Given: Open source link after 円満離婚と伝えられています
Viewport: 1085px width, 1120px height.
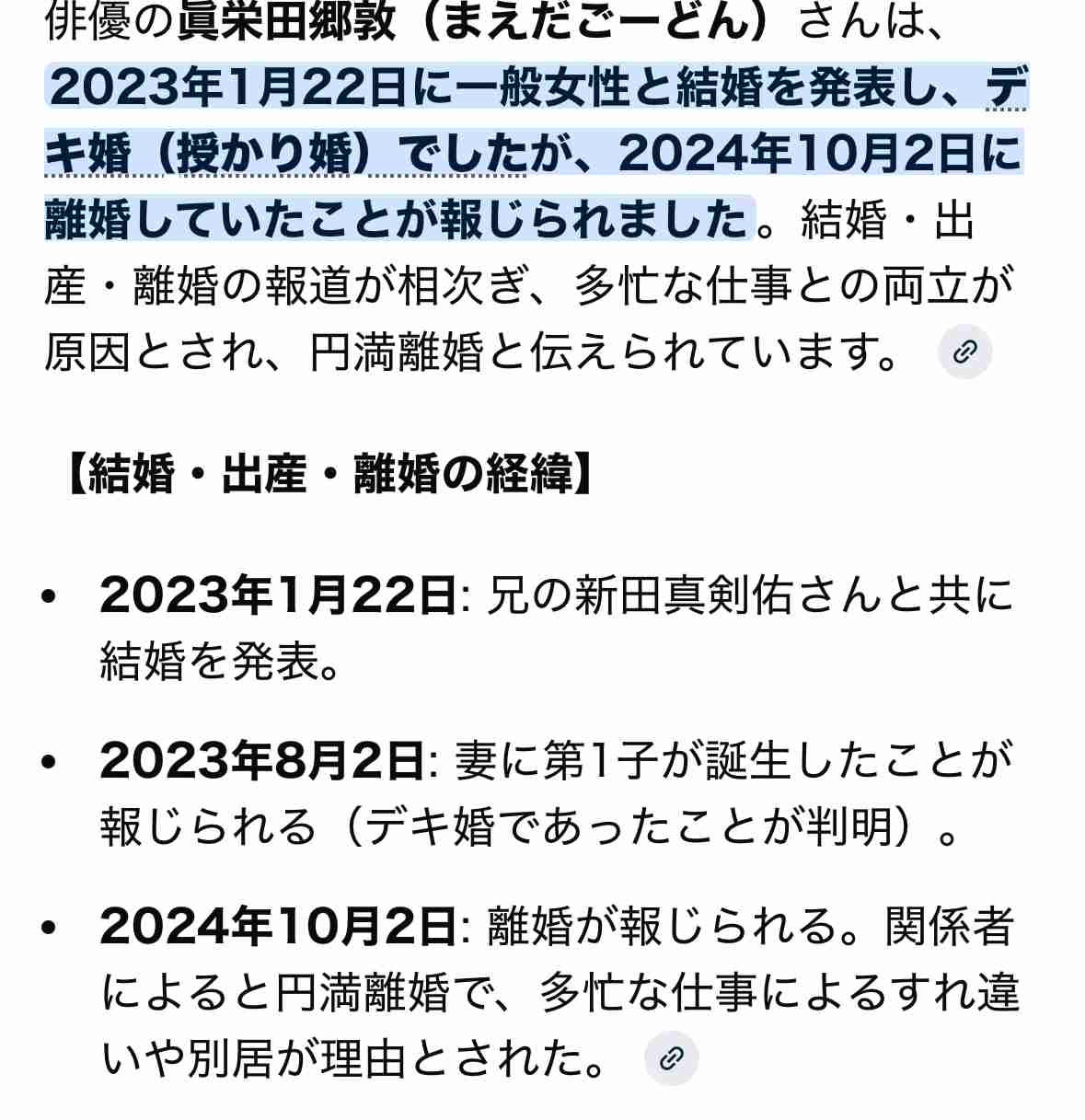Looking at the screenshot, I should click(964, 352).
